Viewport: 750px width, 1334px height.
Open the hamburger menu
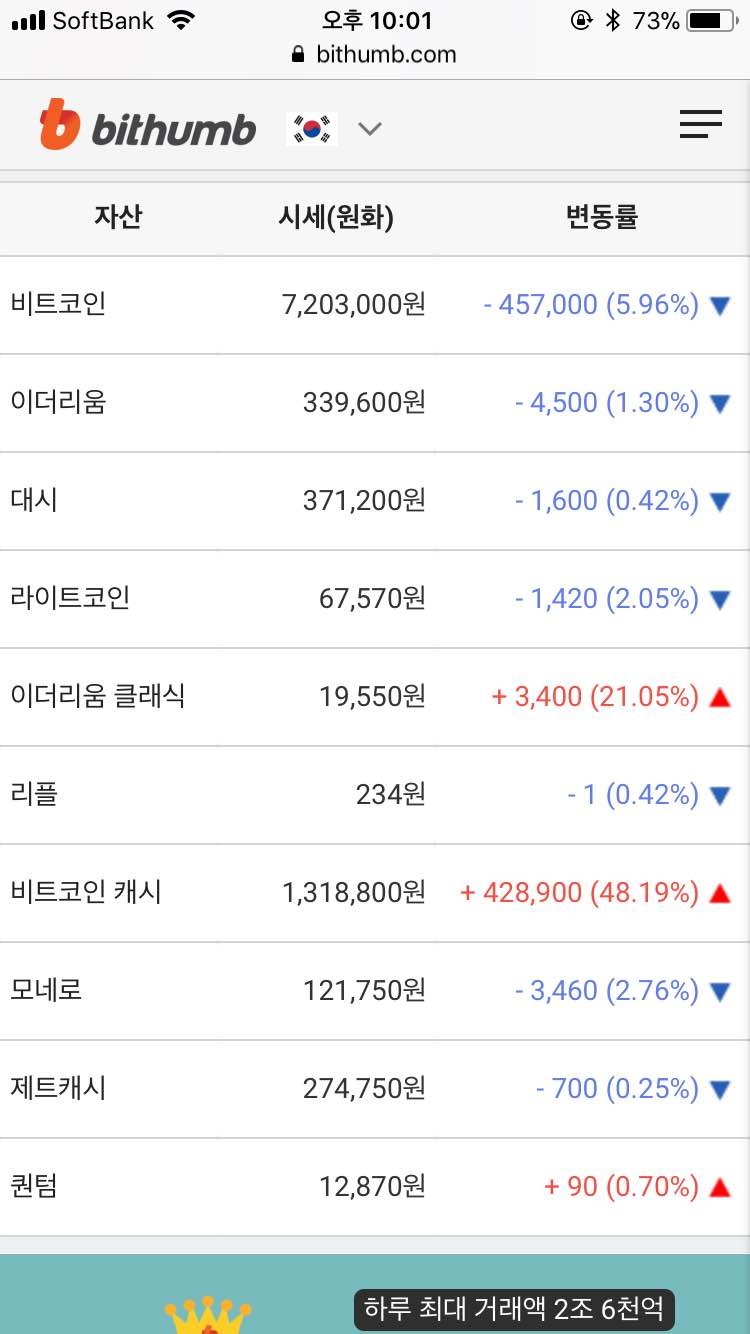point(700,125)
